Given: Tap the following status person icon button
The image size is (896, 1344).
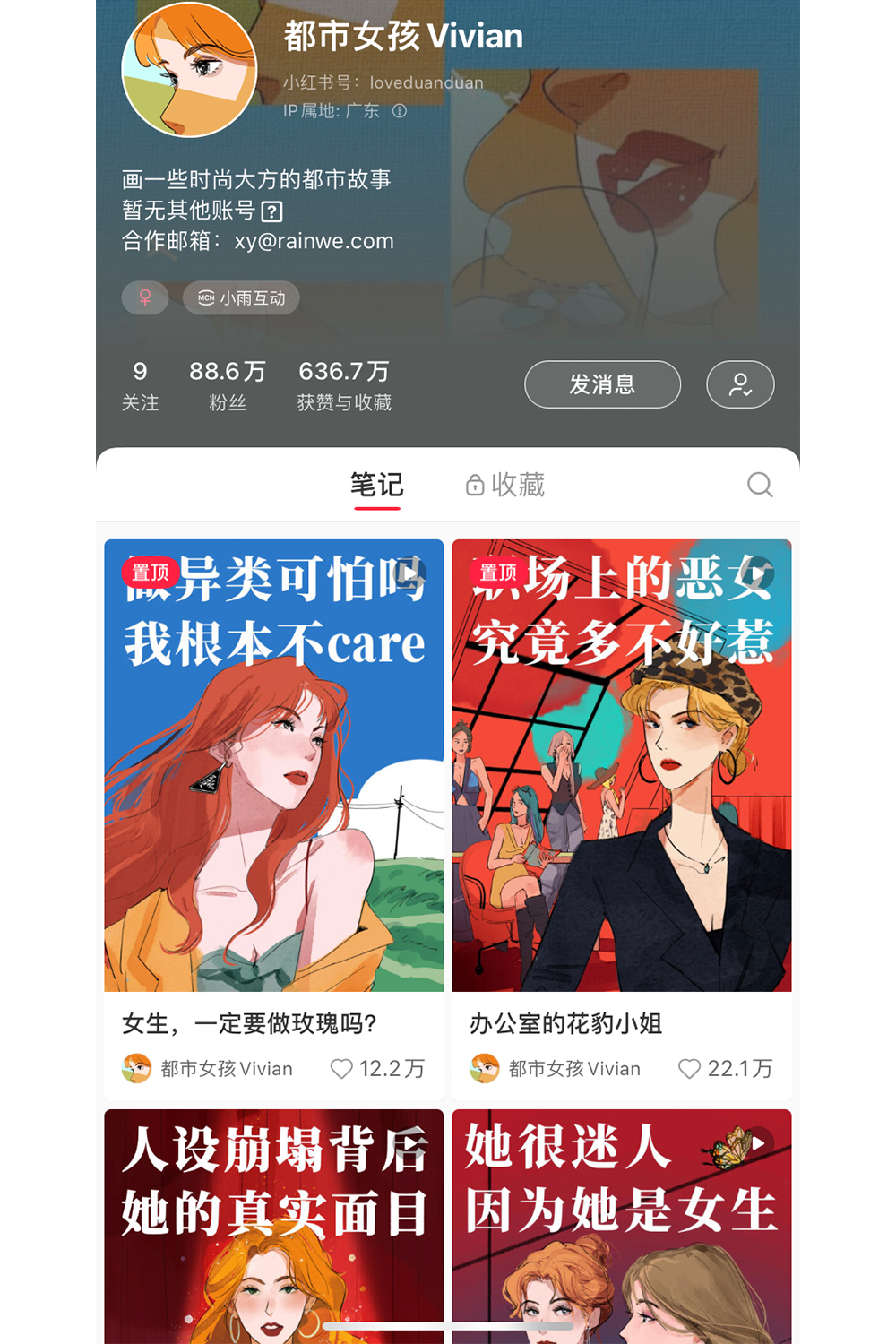Looking at the screenshot, I should 740,384.
